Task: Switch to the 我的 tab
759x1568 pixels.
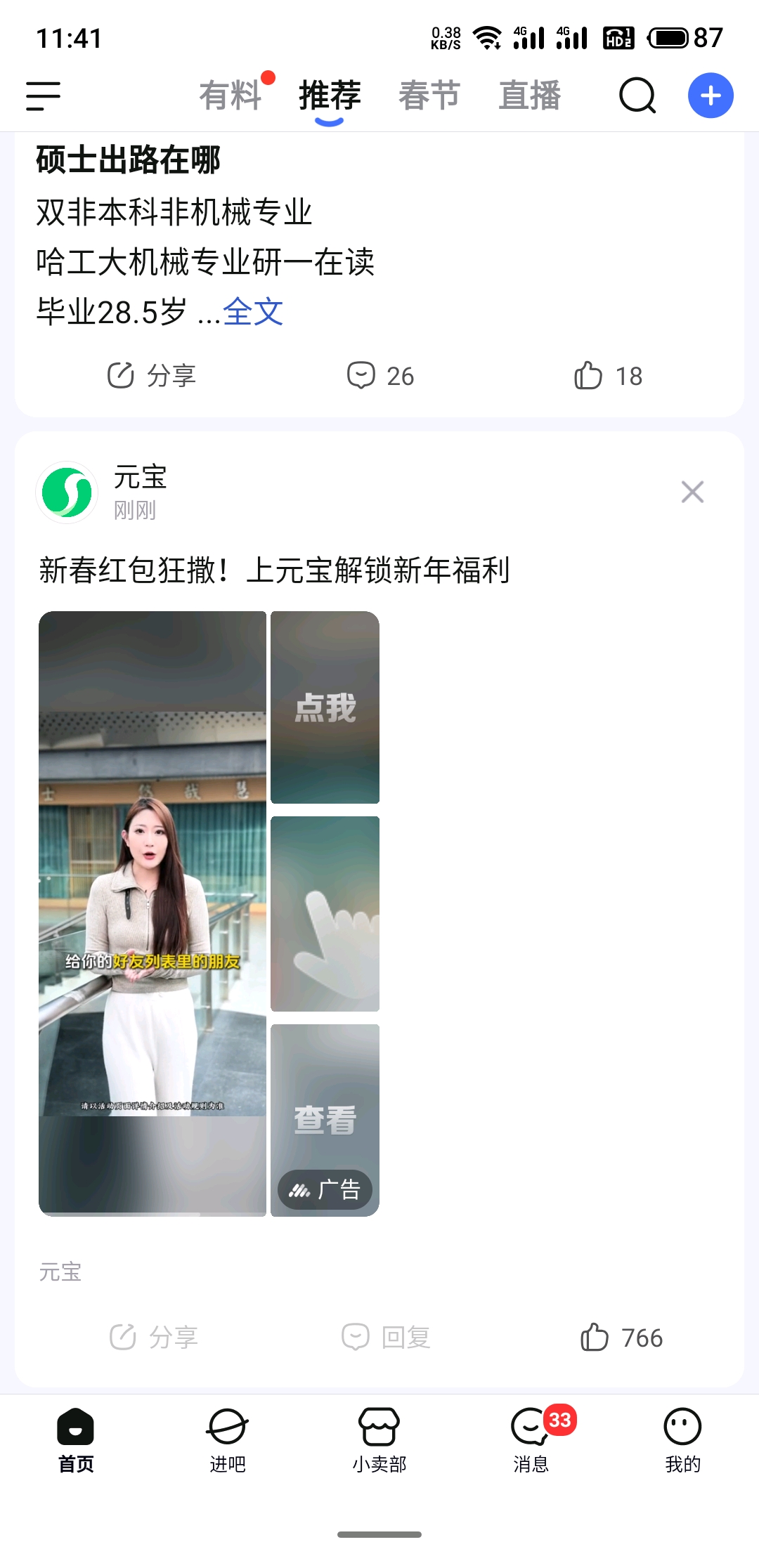Action: tap(682, 1440)
